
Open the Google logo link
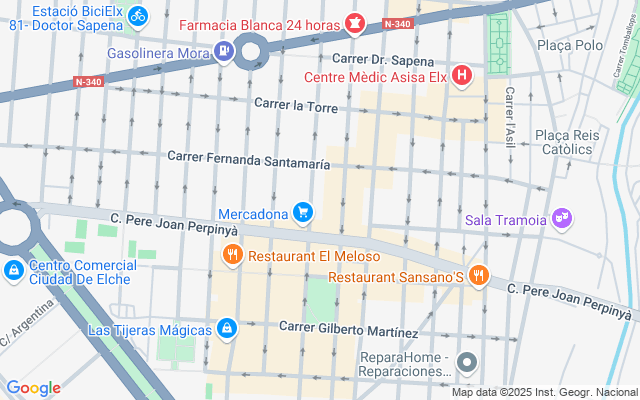(33, 388)
